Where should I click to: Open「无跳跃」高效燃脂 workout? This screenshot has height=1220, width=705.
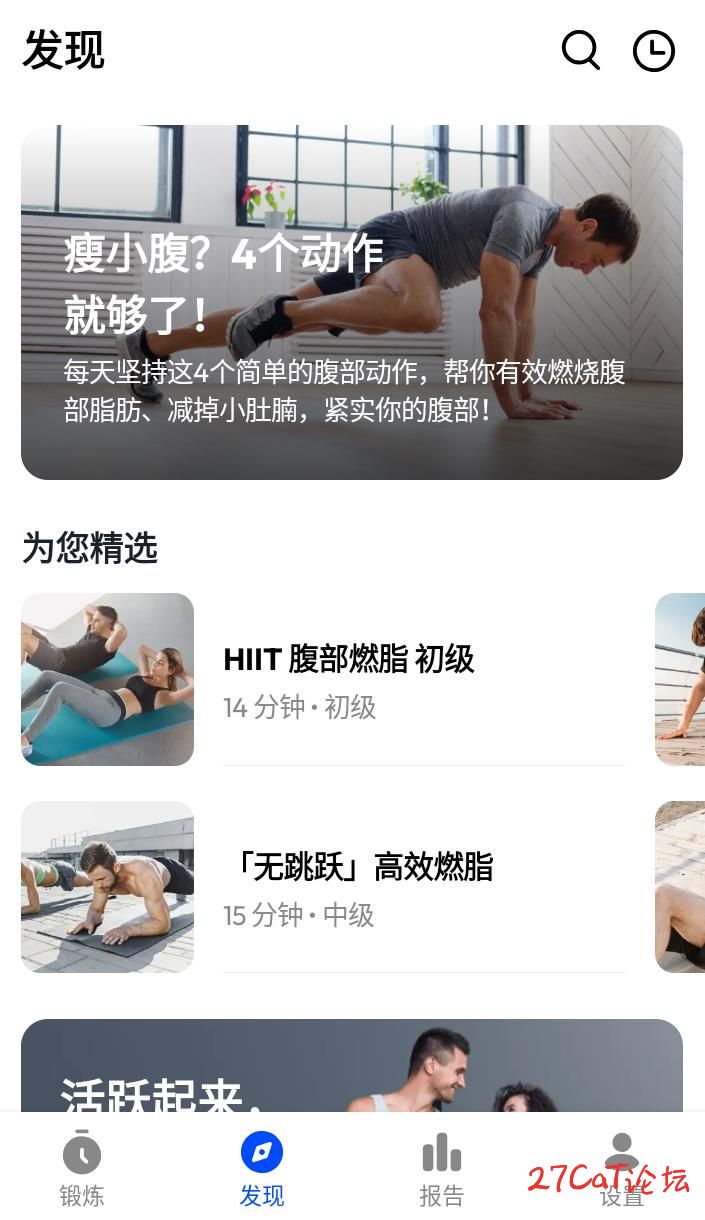pyautogui.click(x=358, y=887)
